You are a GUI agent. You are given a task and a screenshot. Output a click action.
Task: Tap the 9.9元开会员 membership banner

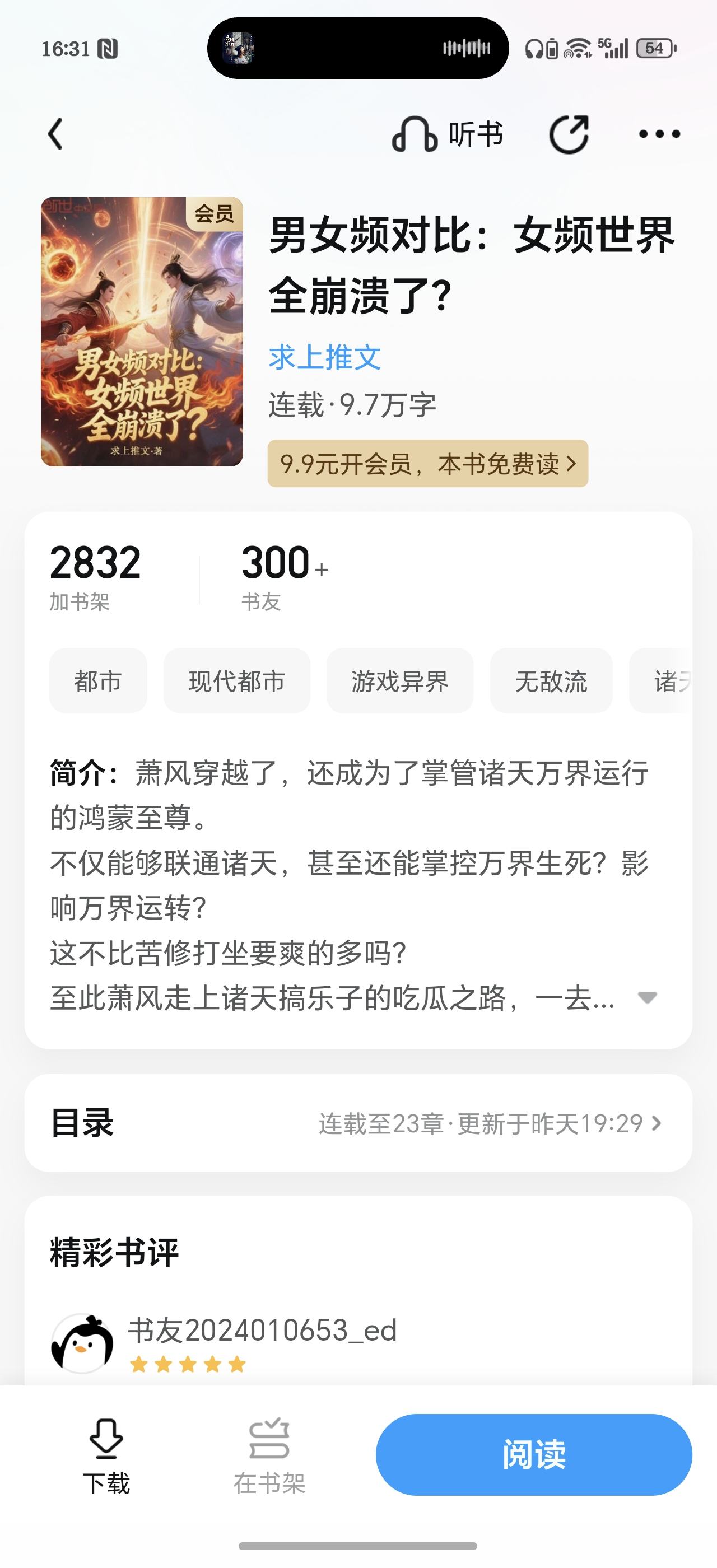click(428, 464)
